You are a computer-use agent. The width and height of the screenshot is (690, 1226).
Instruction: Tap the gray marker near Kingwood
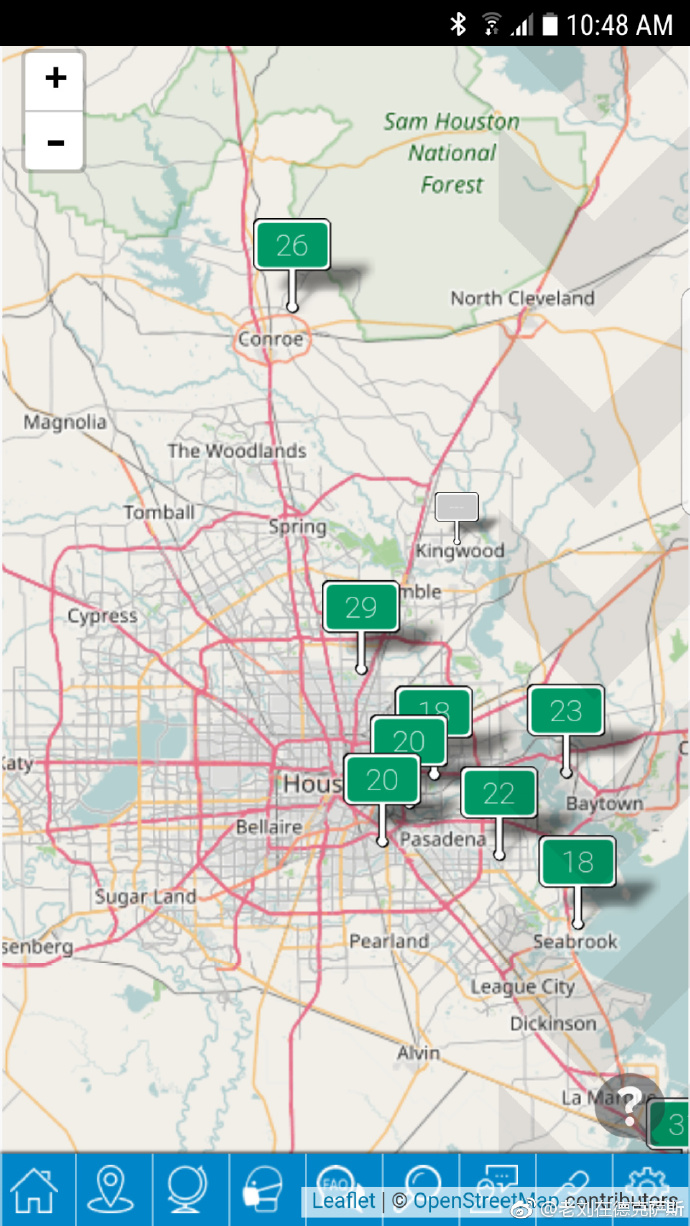456,507
